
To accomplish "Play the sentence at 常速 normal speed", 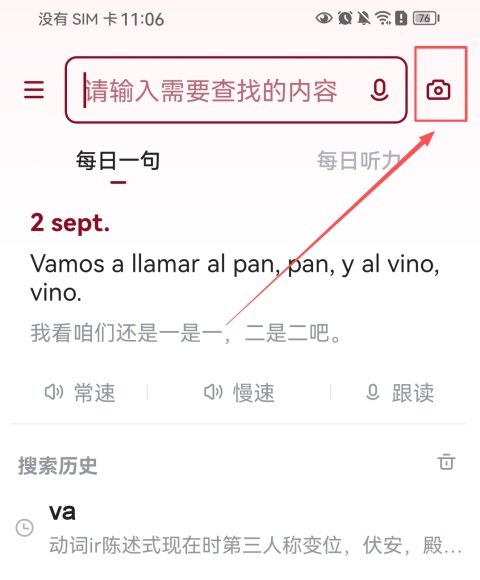I will pyautogui.click(x=80, y=392).
